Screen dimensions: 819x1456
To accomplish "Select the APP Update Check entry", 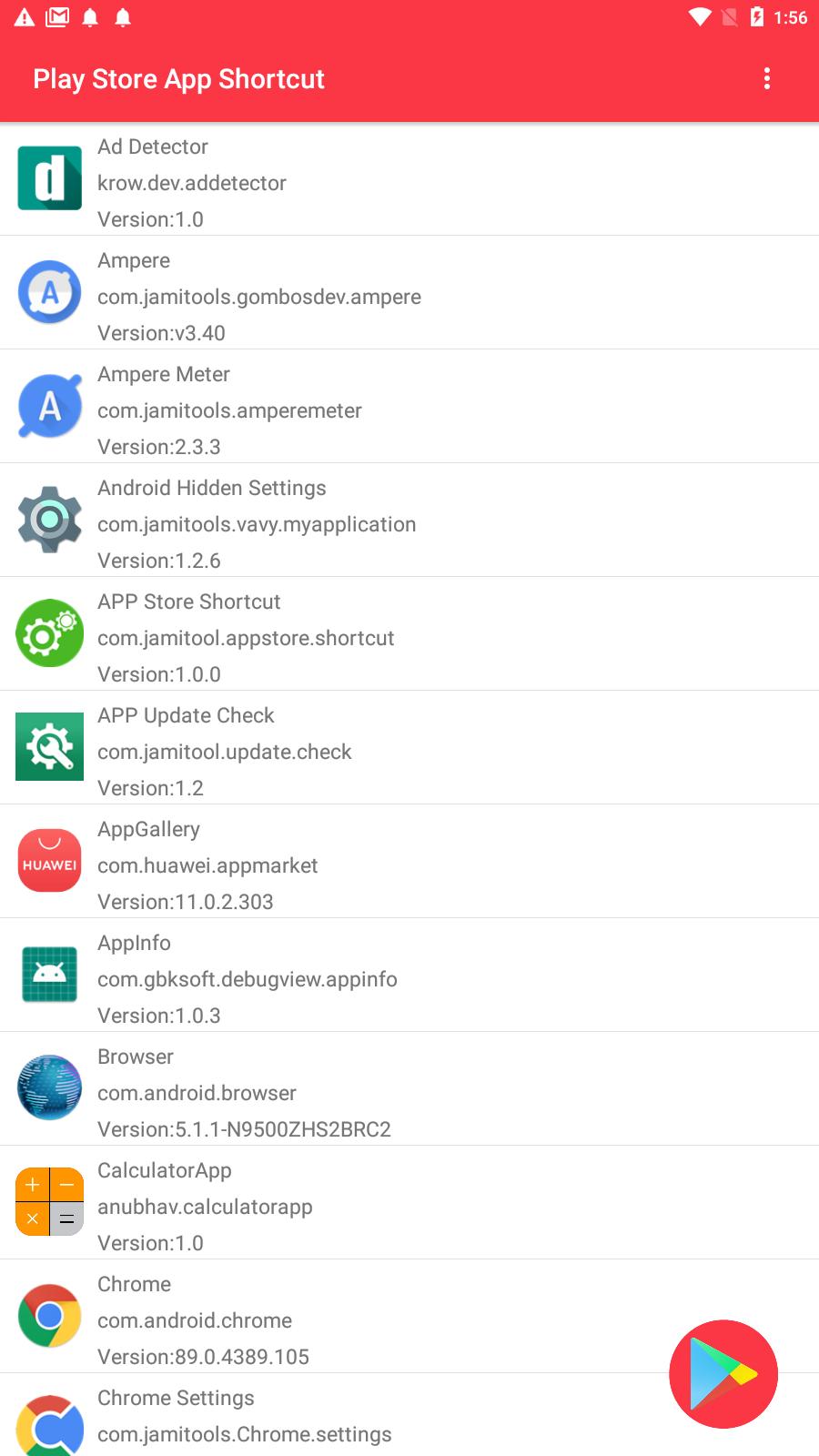I will click(409, 751).
